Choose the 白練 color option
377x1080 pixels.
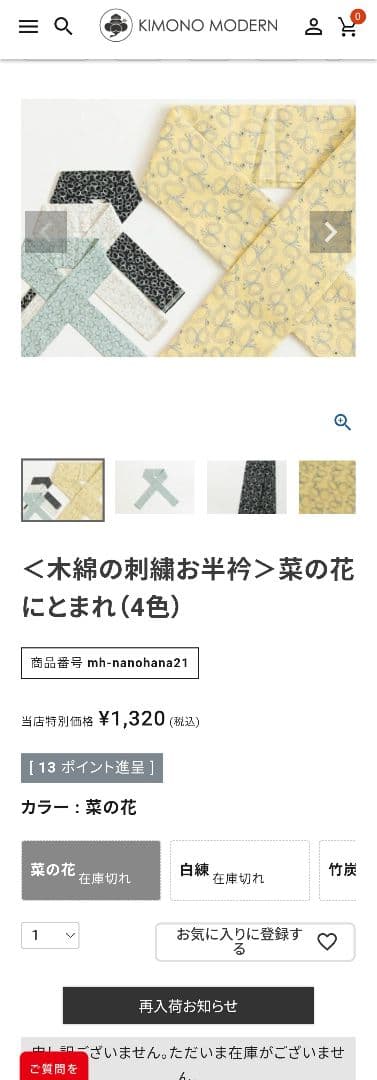pyautogui.click(x=240, y=871)
